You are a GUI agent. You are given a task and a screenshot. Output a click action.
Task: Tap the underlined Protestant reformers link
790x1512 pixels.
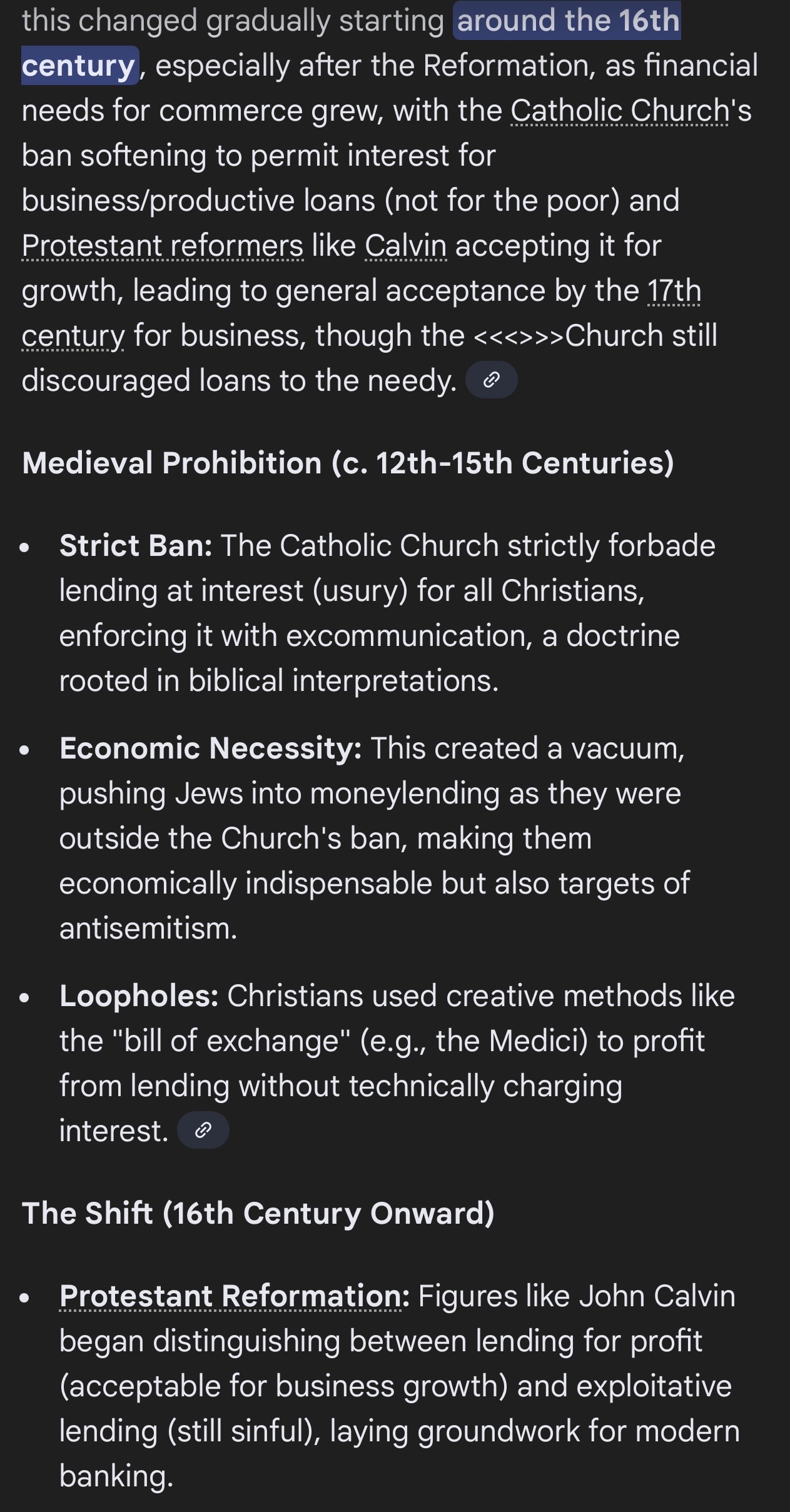(163, 246)
